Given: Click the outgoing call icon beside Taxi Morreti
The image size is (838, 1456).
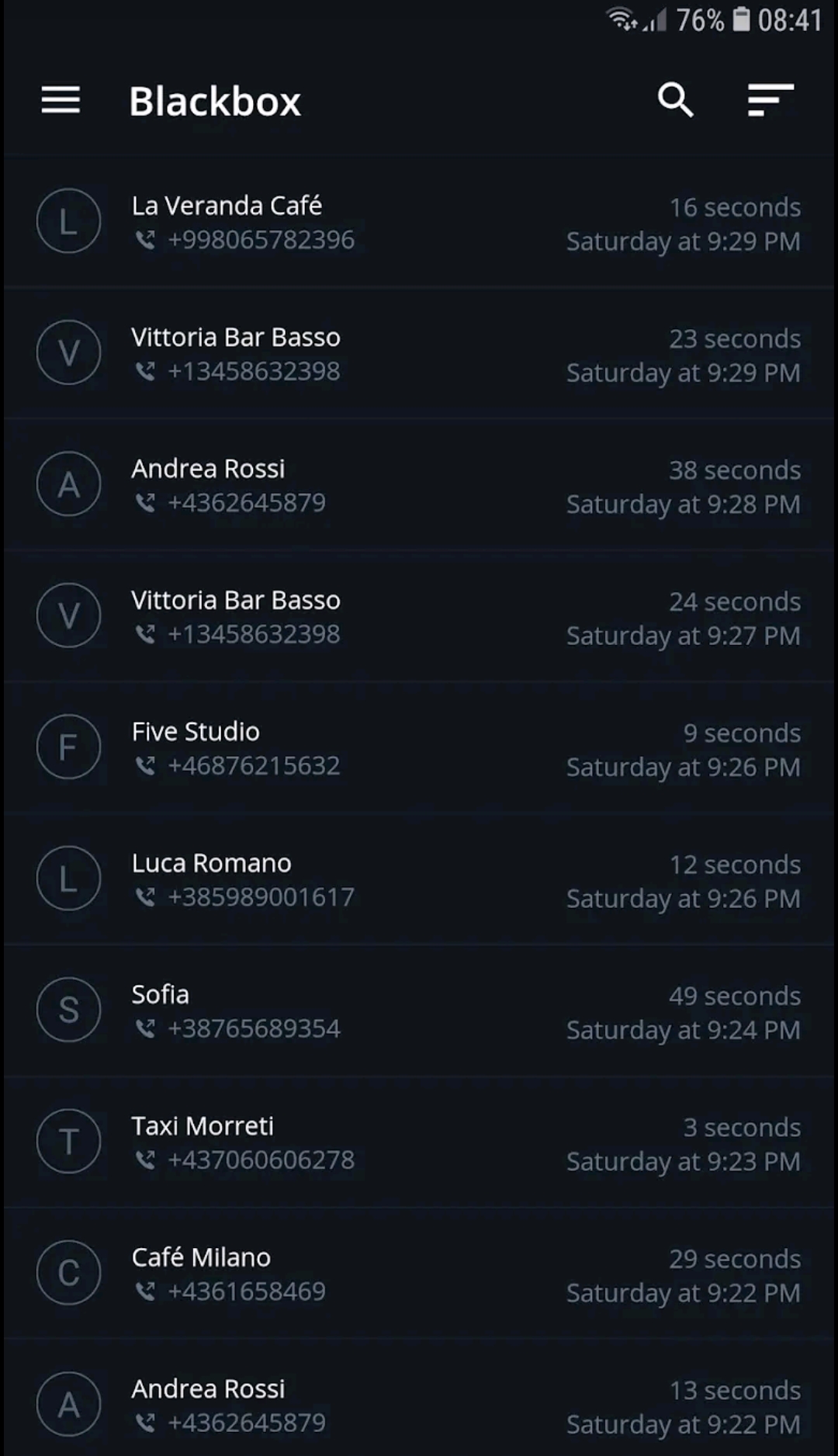Looking at the screenshot, I should [x=146, y=1160].
